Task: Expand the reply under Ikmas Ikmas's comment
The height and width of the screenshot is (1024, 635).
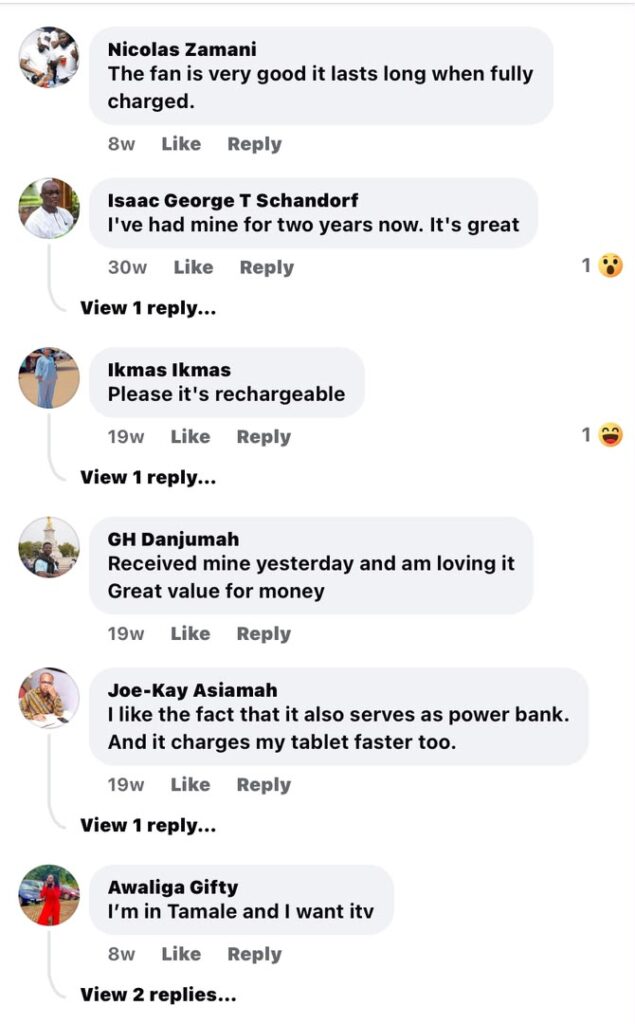Action: coord(148,477)
